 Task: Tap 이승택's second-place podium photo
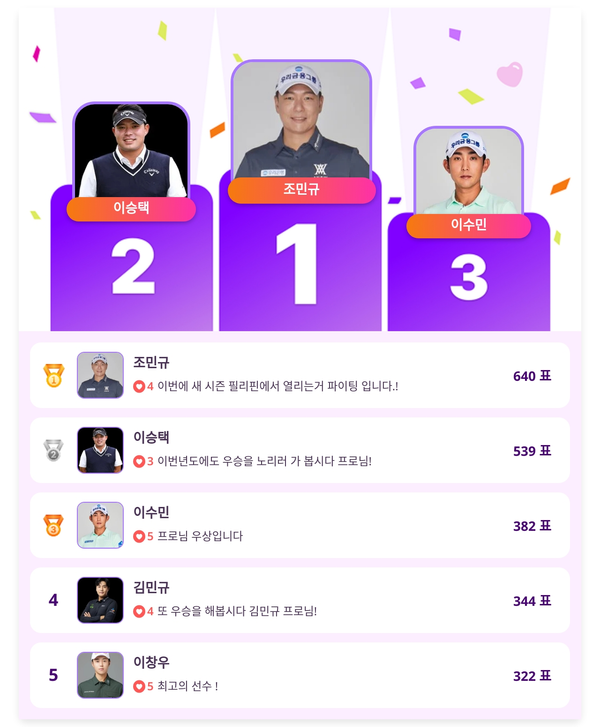[x=131, y=150]
